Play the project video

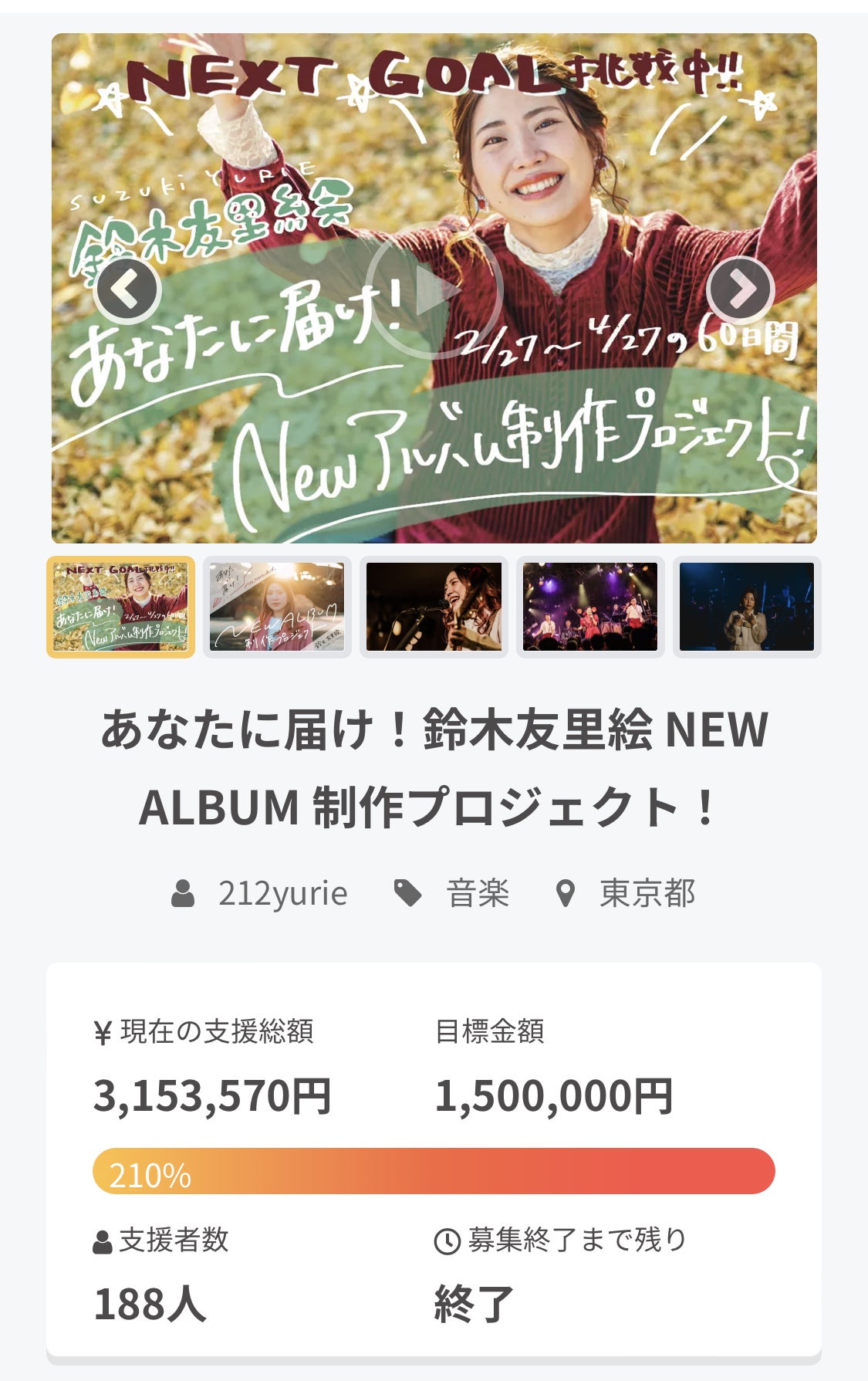(x=434, y=290)
